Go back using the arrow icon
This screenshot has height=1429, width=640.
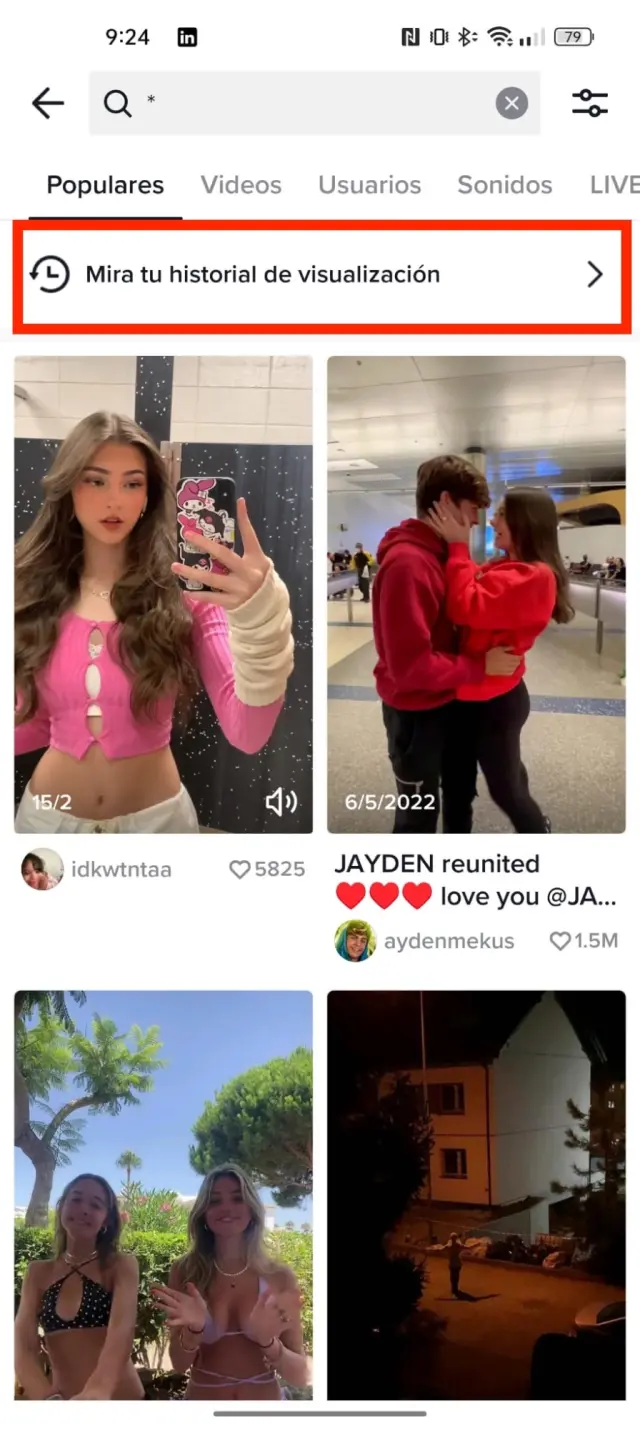47,103
